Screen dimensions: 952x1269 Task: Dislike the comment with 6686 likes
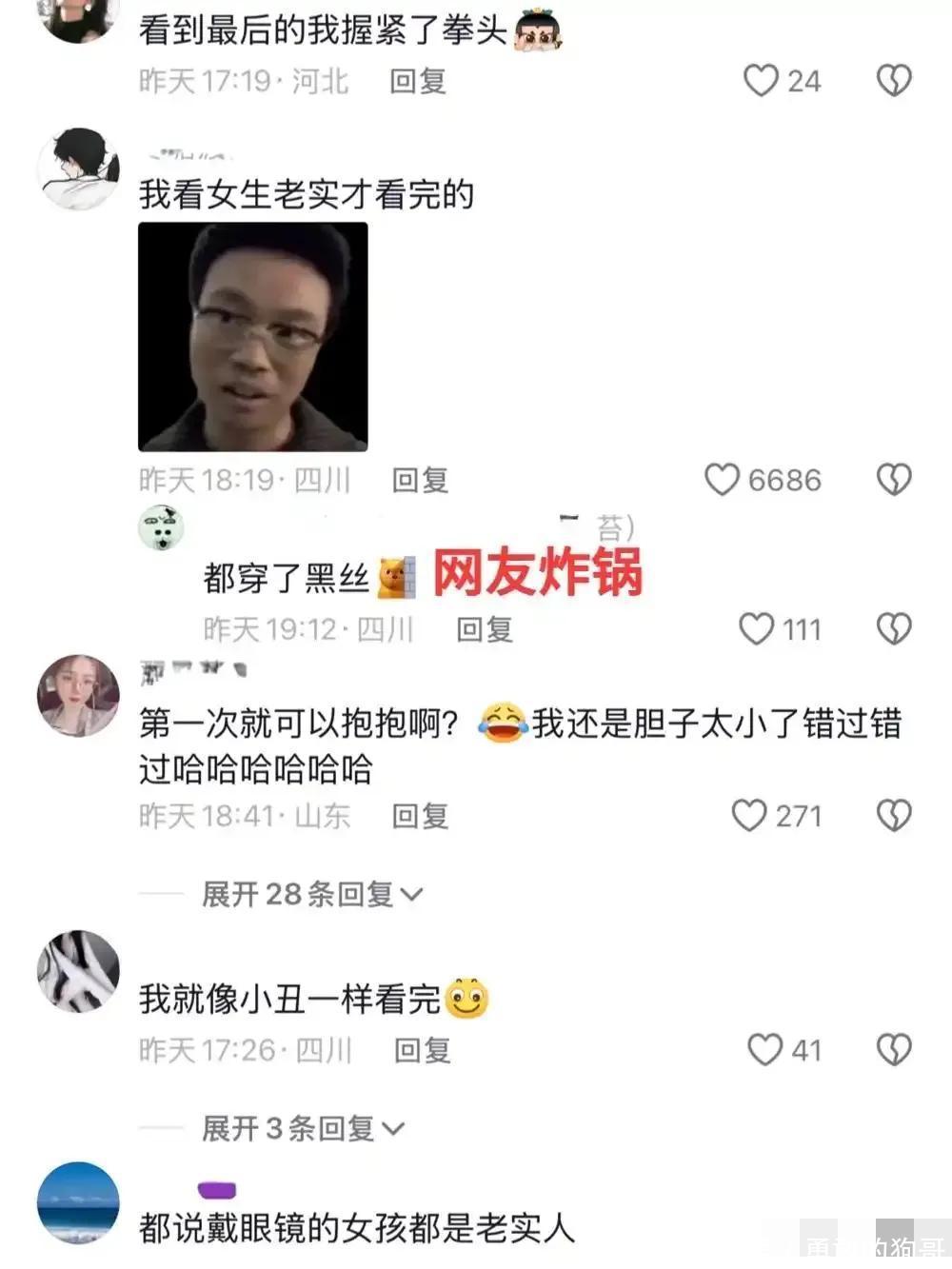(x=893, y=480)
